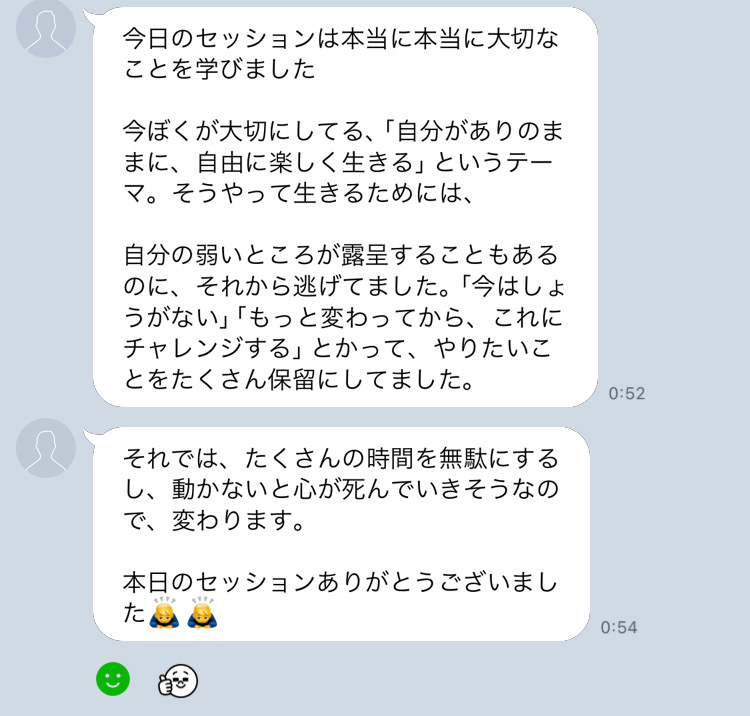The width and height of the screenshot is (750, 716).
Task: Open sender's profile avatar beside the 0:54 message
Action: [x=46, y=447]
